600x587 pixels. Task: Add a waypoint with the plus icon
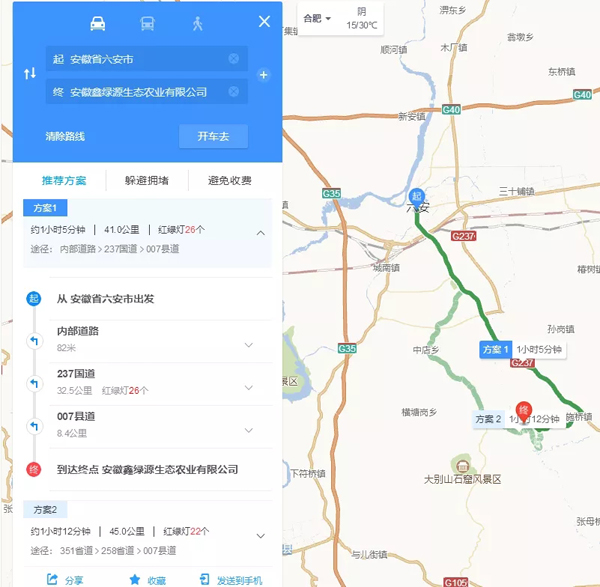(x=264, y=75)
